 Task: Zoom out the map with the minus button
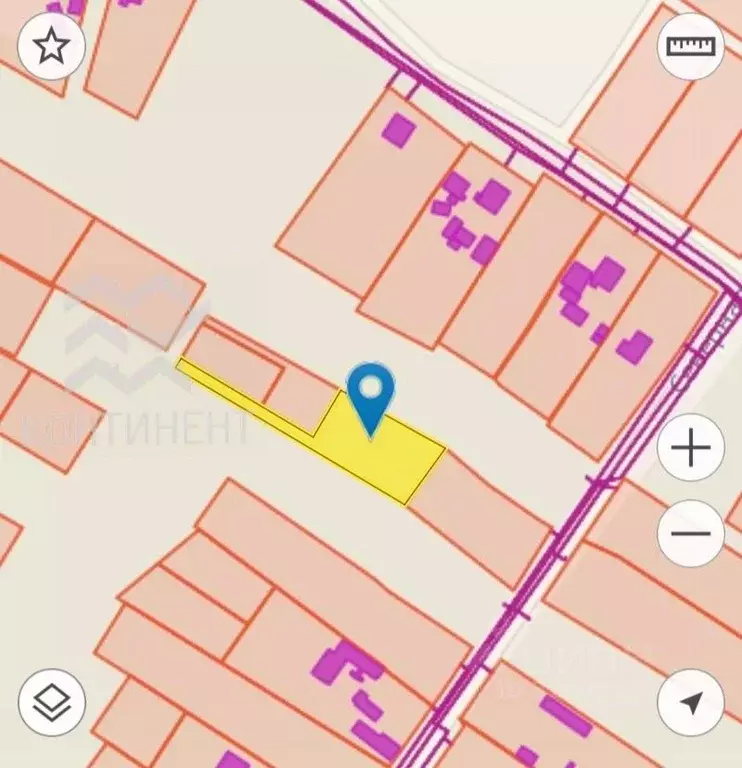pyautogui.click(x=691, y=532)
